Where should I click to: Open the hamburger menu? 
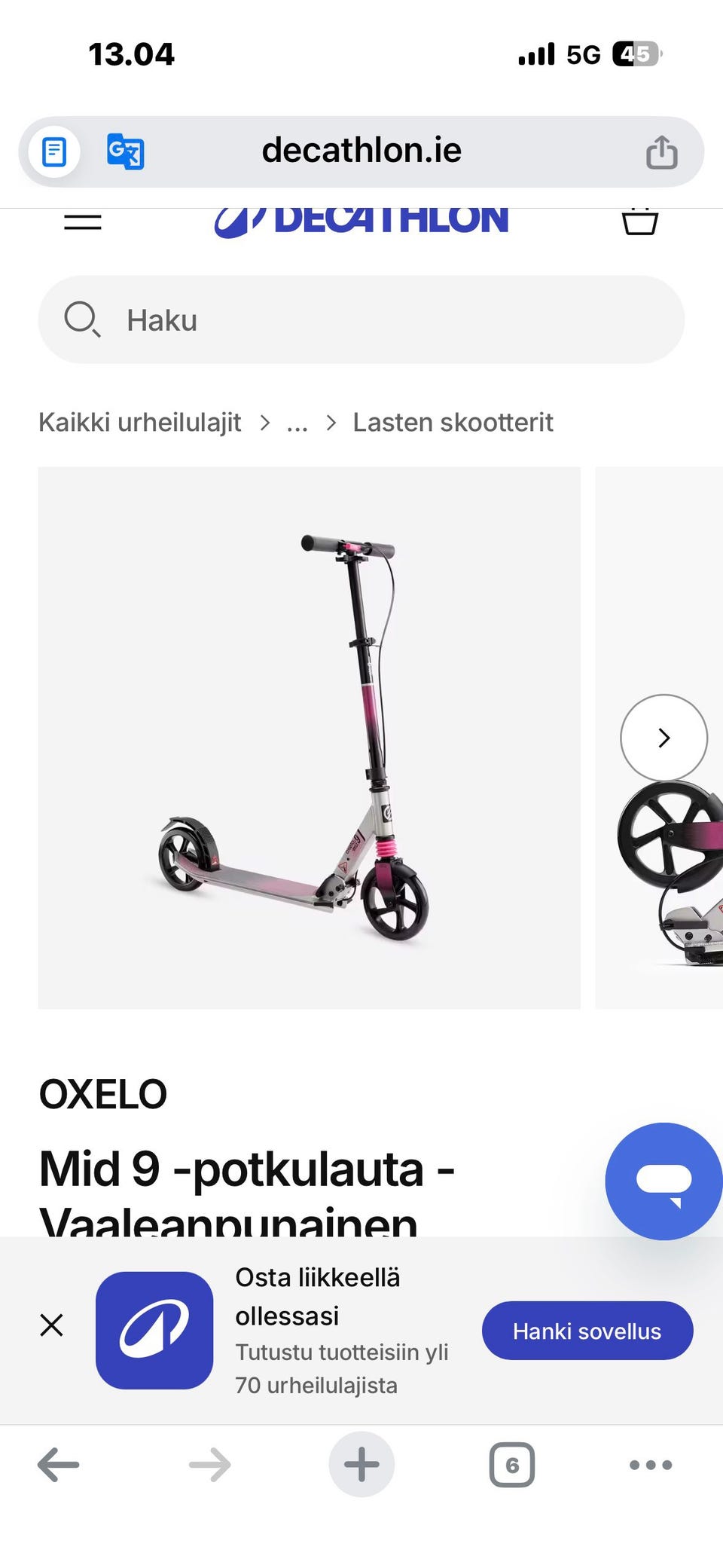point(83,222)
